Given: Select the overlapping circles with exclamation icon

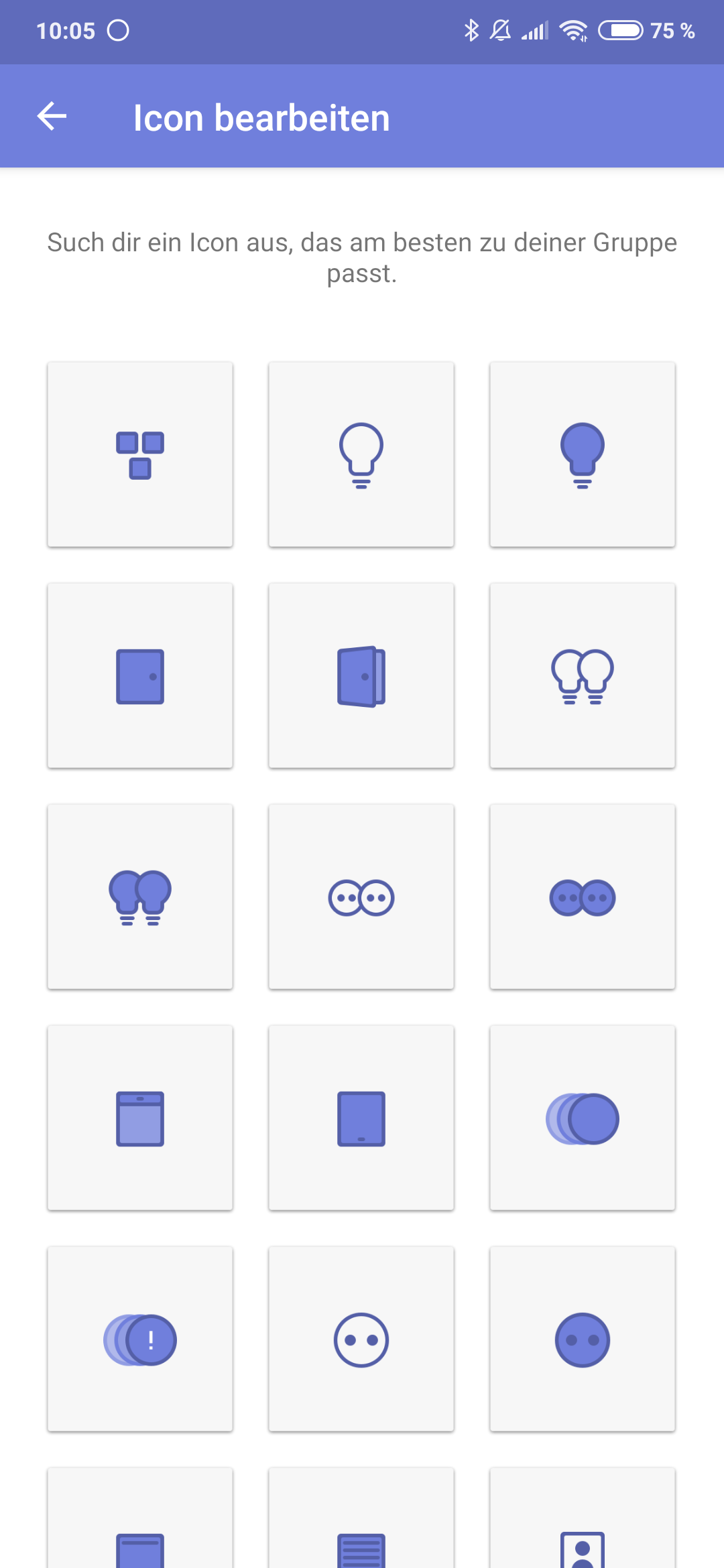Looking at the screenshot, I should pyautogui.click(x=140, y=1340).
